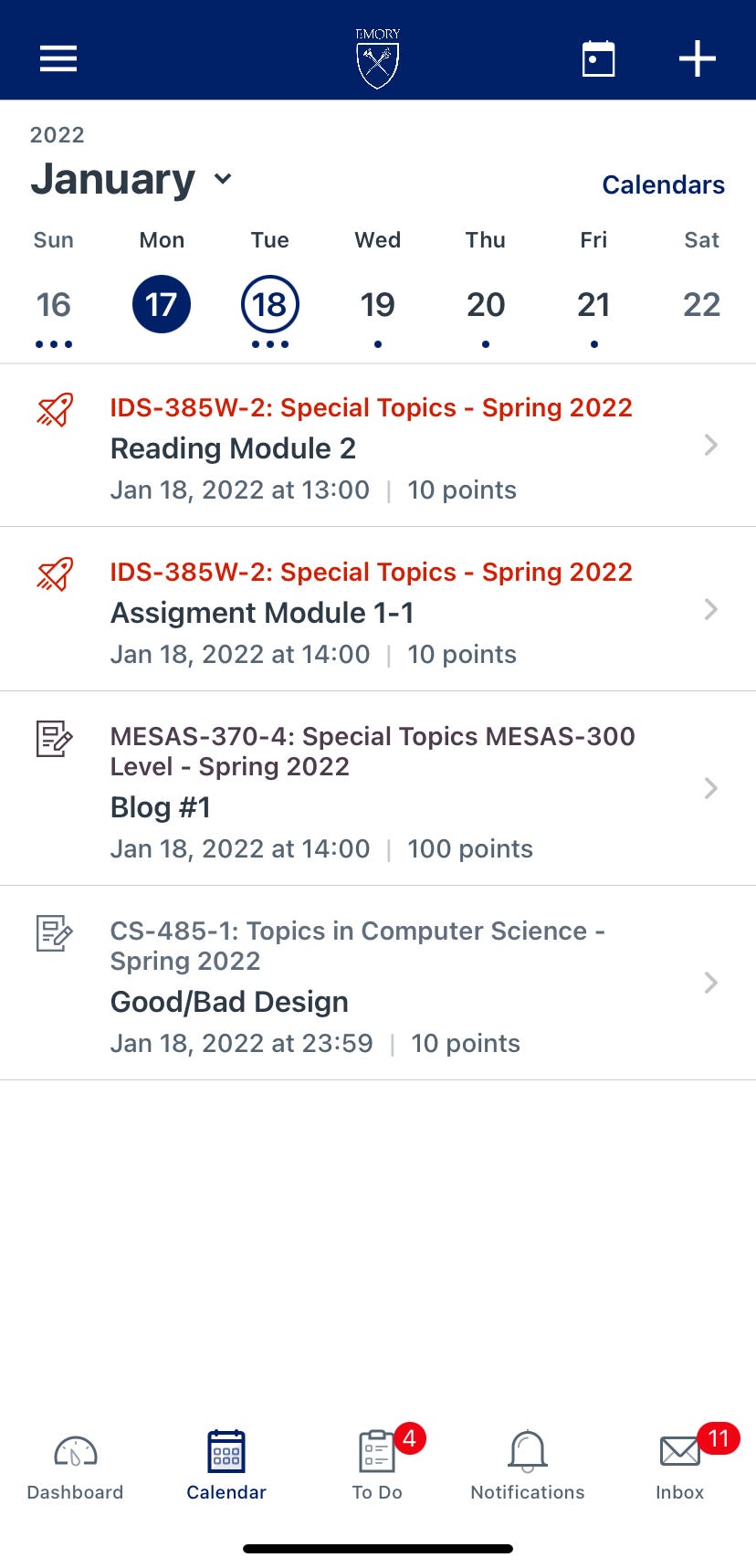
Task: Open Assigment Module 1-1
Action: click(x=377, y=611)
